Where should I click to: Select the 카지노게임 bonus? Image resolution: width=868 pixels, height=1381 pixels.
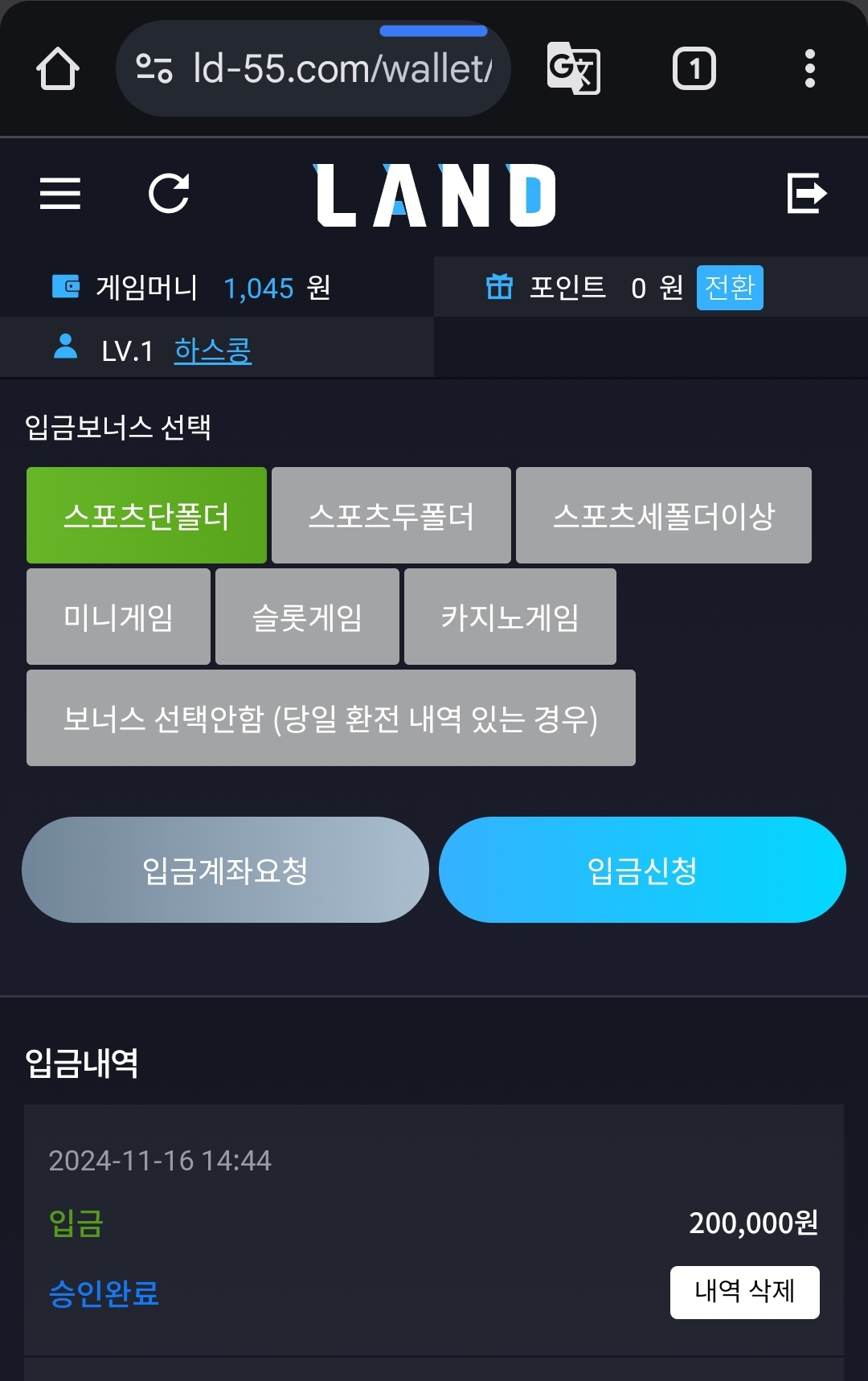[x=510, y=617]
